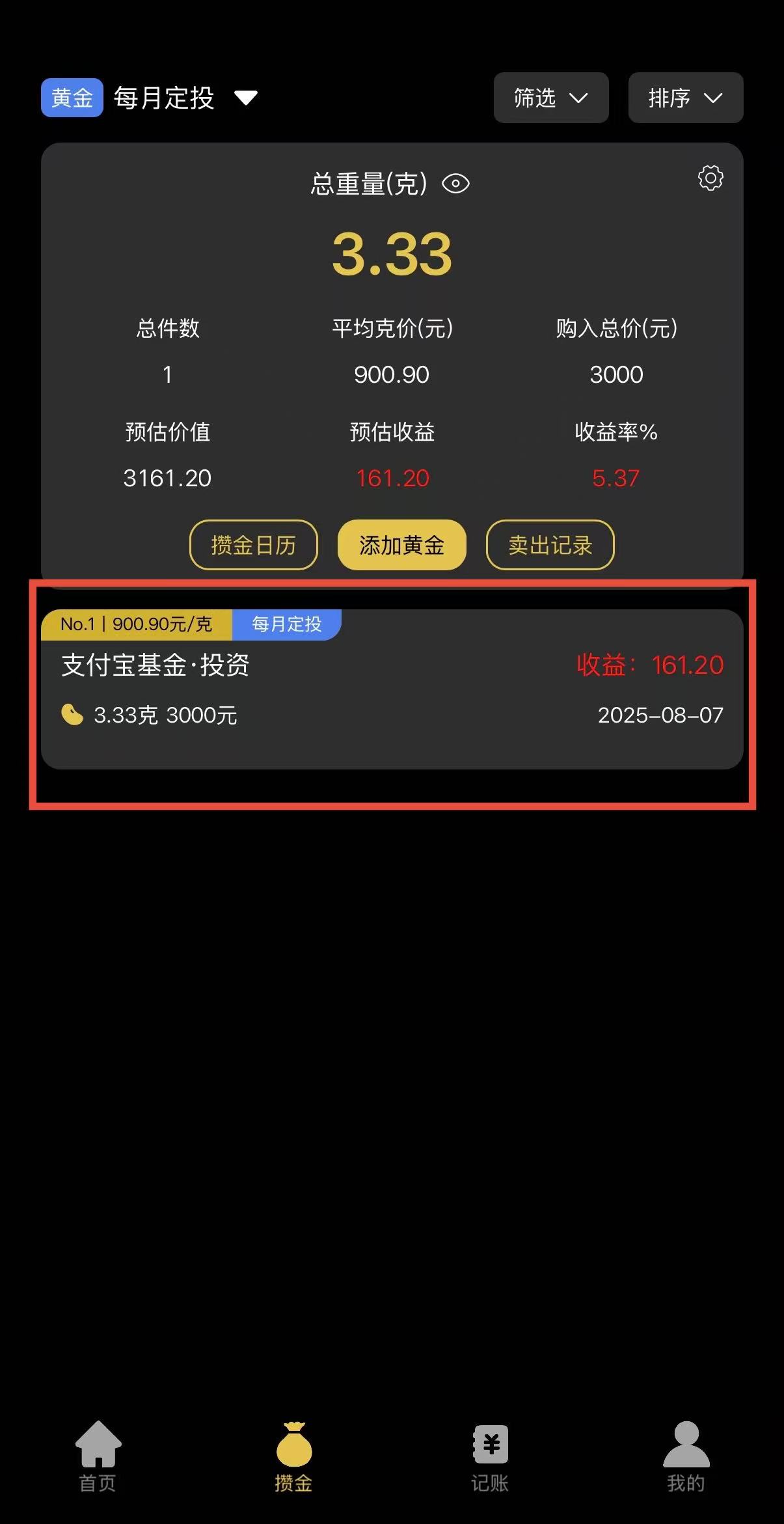Tap 添加黄金 to add gold
Viewport: 784px width, 1524px height.
(401, 545)
